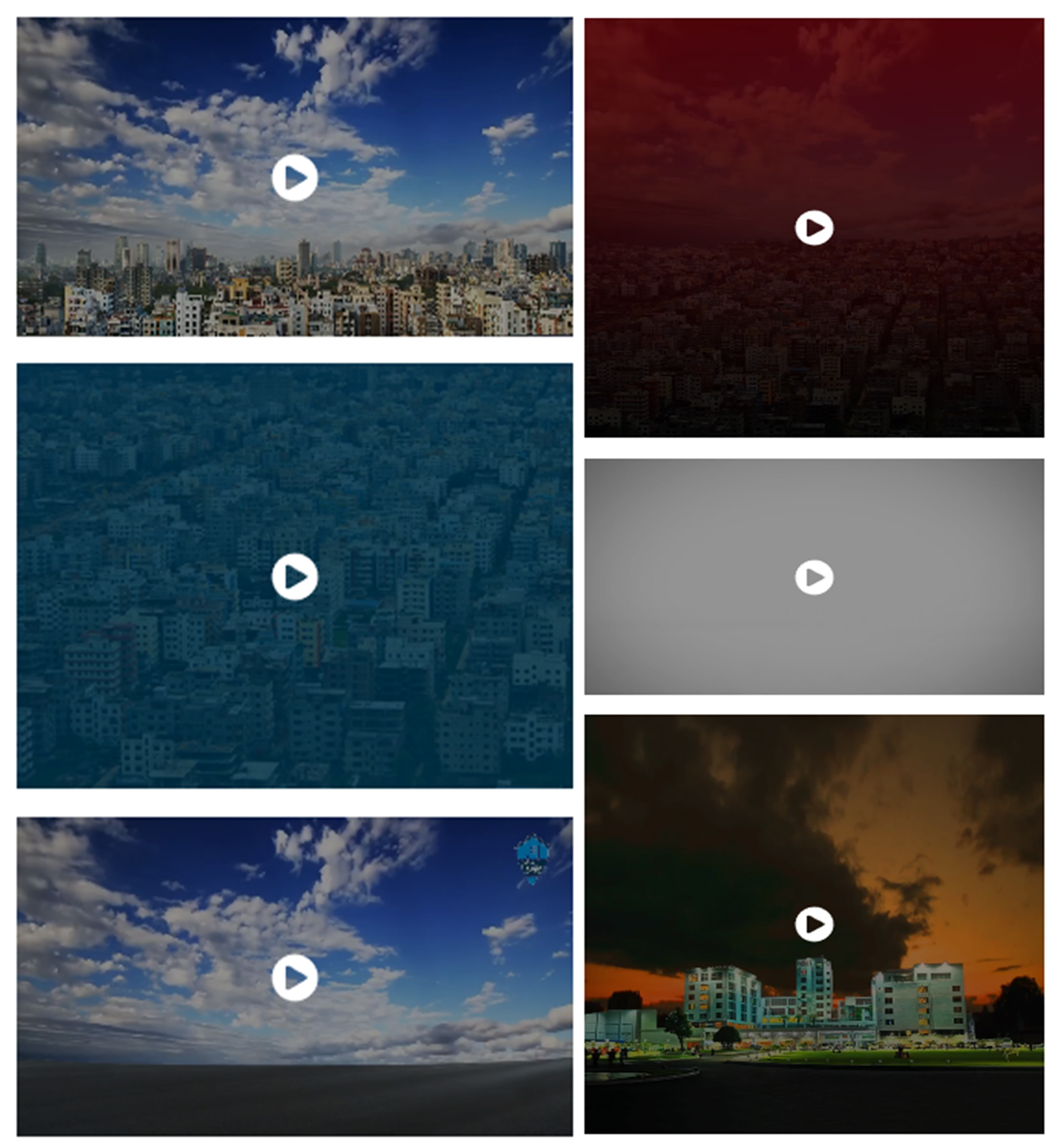
Task: Play the plain gray video
Action: (814, 577)
